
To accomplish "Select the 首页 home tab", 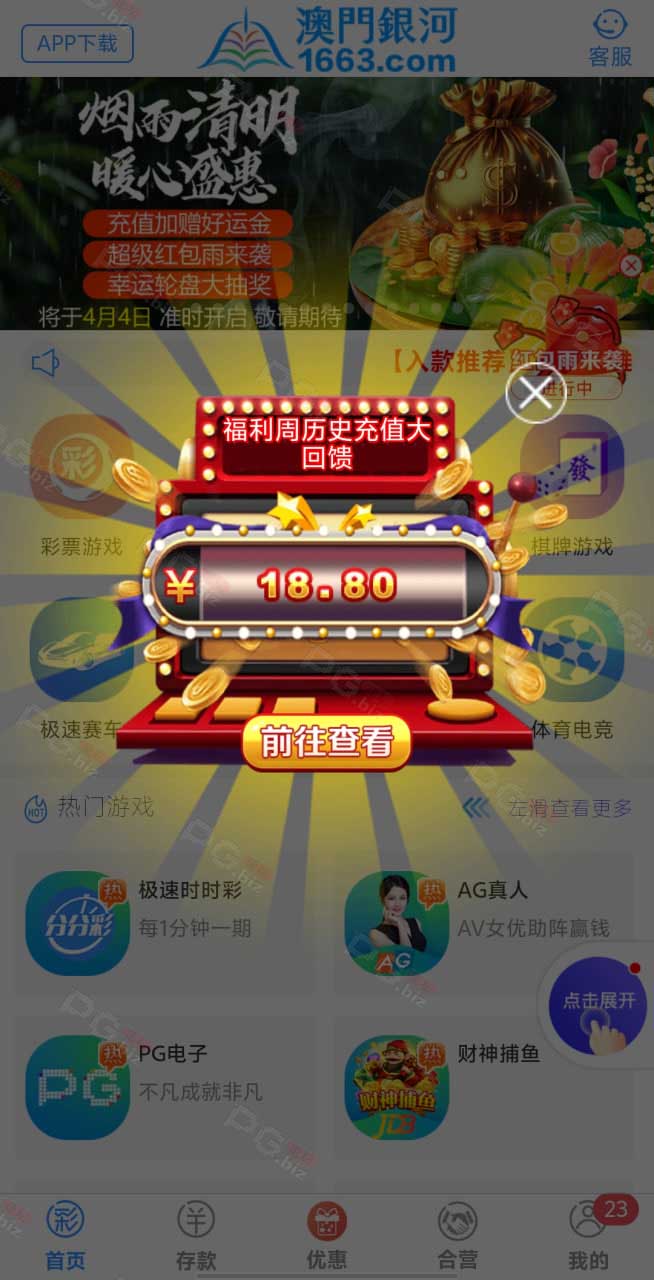I will pos(66,1237).
